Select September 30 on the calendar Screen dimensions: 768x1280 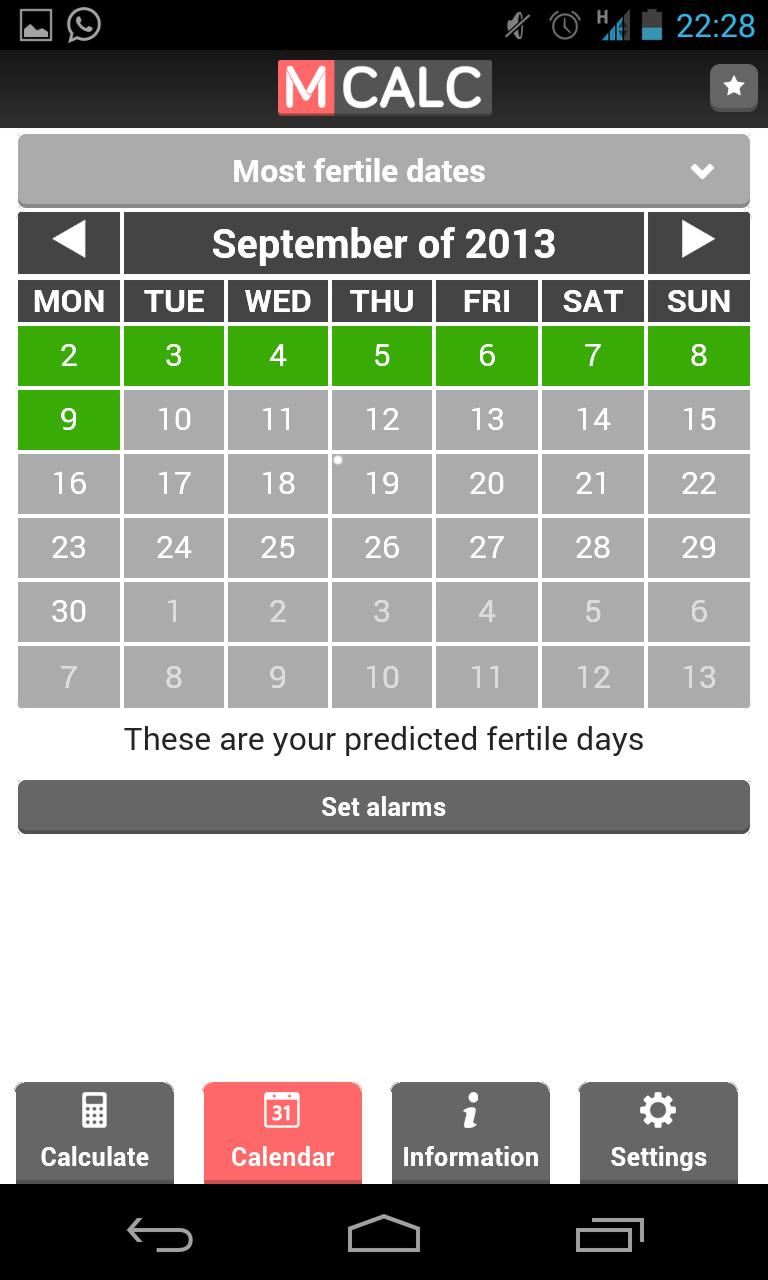[x=69, y=611]
